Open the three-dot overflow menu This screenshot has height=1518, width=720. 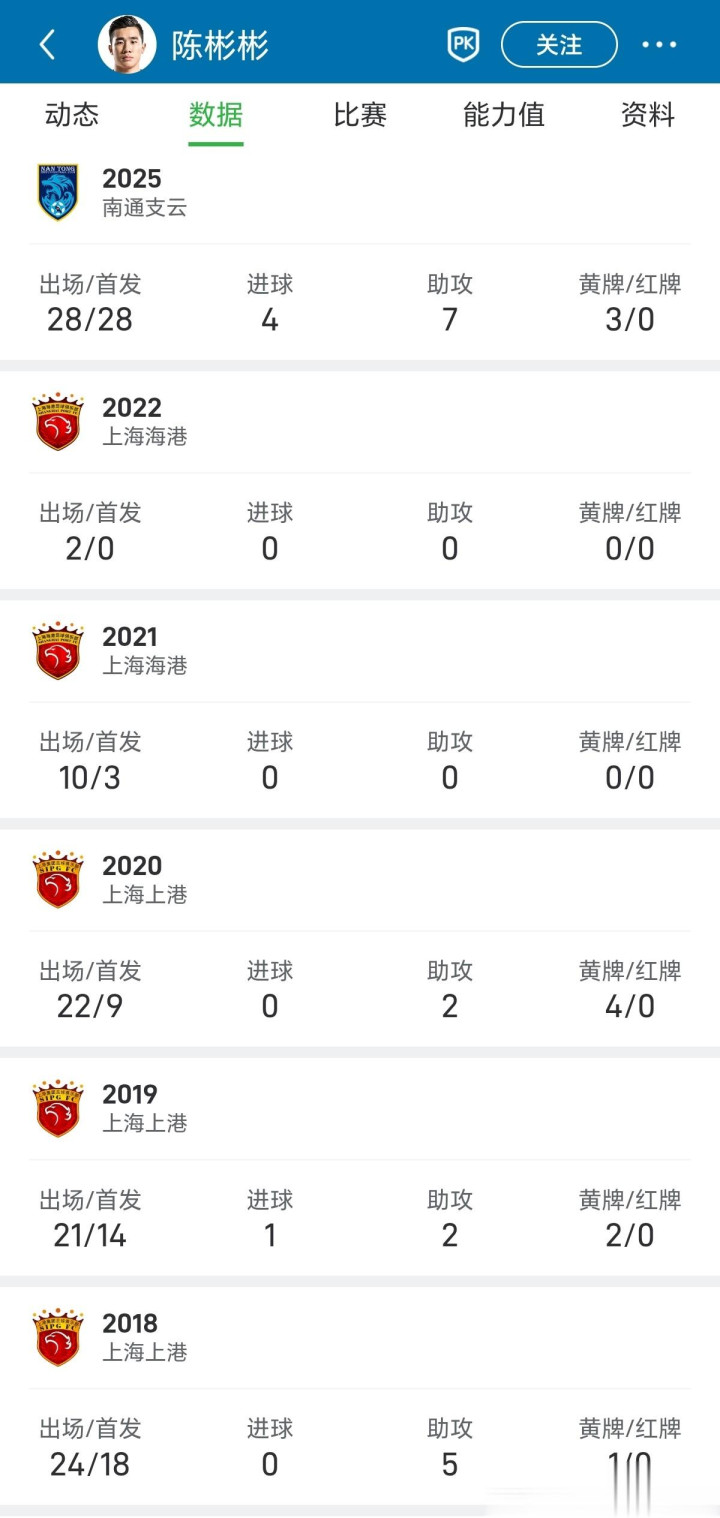pyautogui.click(x=659, y=44)
